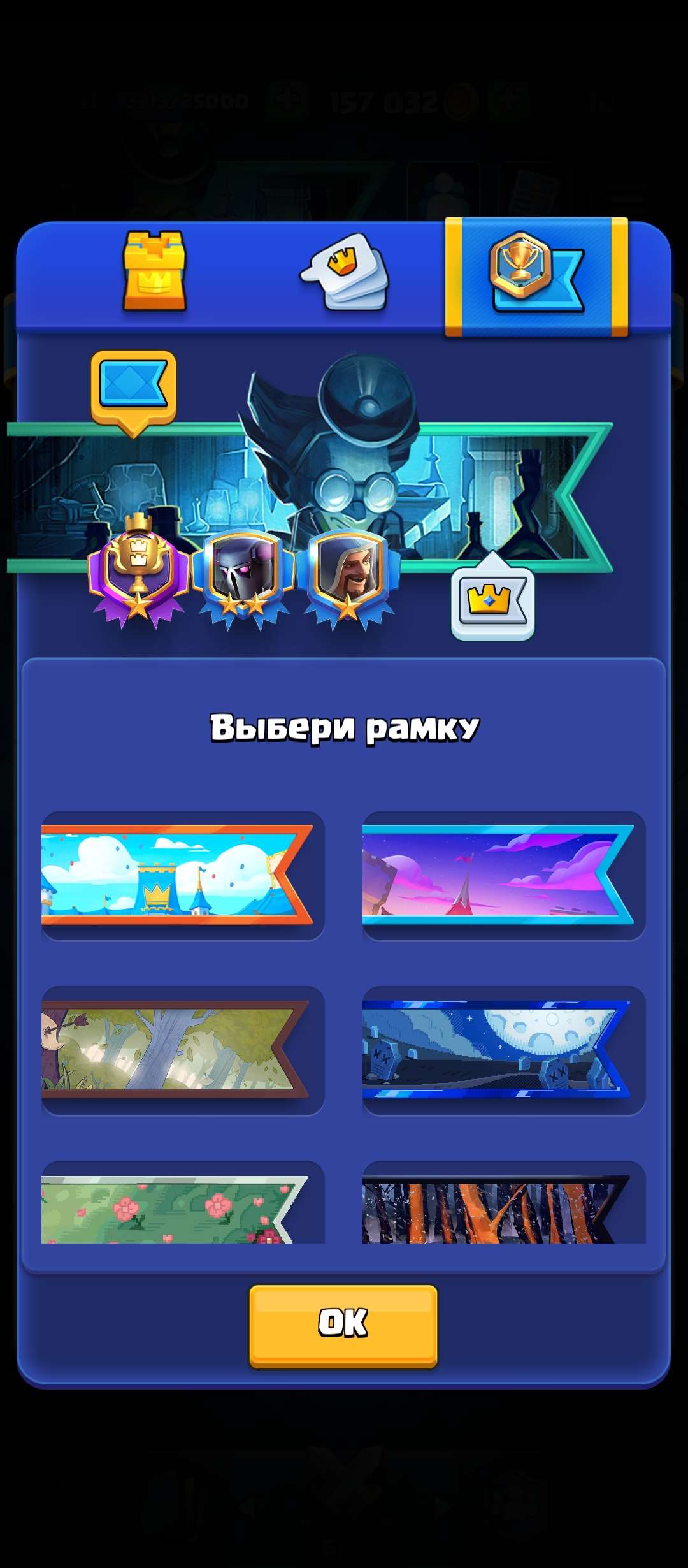The height and width of the screenshot is (1568, 688).
Task: Click the crown emblem icon beside the banner
Action: [x=494, y=602]
